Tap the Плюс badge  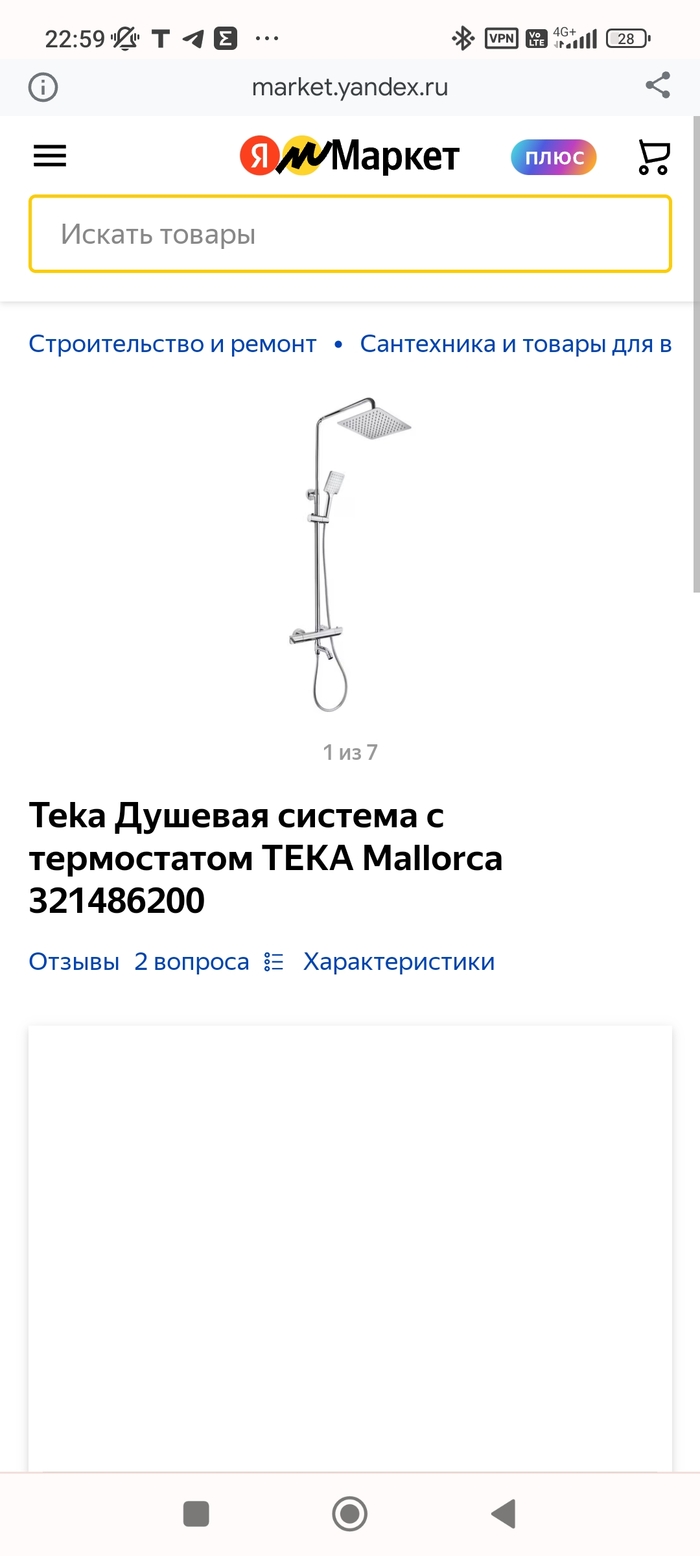click(553, 157)
